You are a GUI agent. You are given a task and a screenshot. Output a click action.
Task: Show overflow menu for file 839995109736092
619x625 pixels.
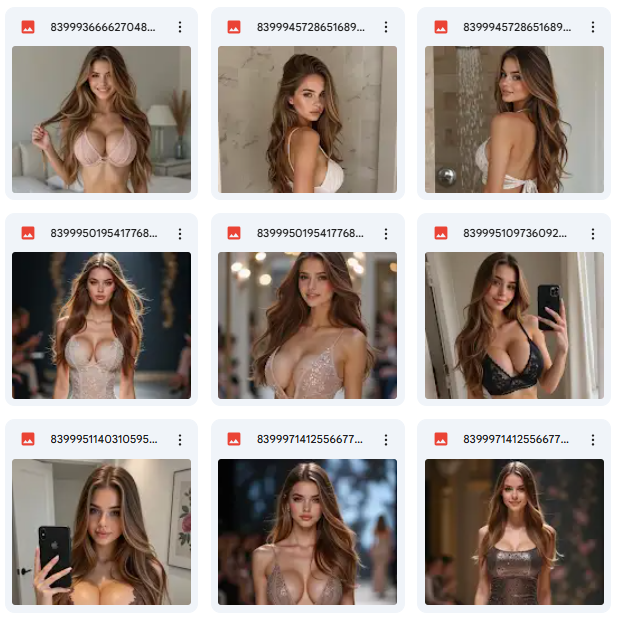pyautogui.click(x=592, y=233)
